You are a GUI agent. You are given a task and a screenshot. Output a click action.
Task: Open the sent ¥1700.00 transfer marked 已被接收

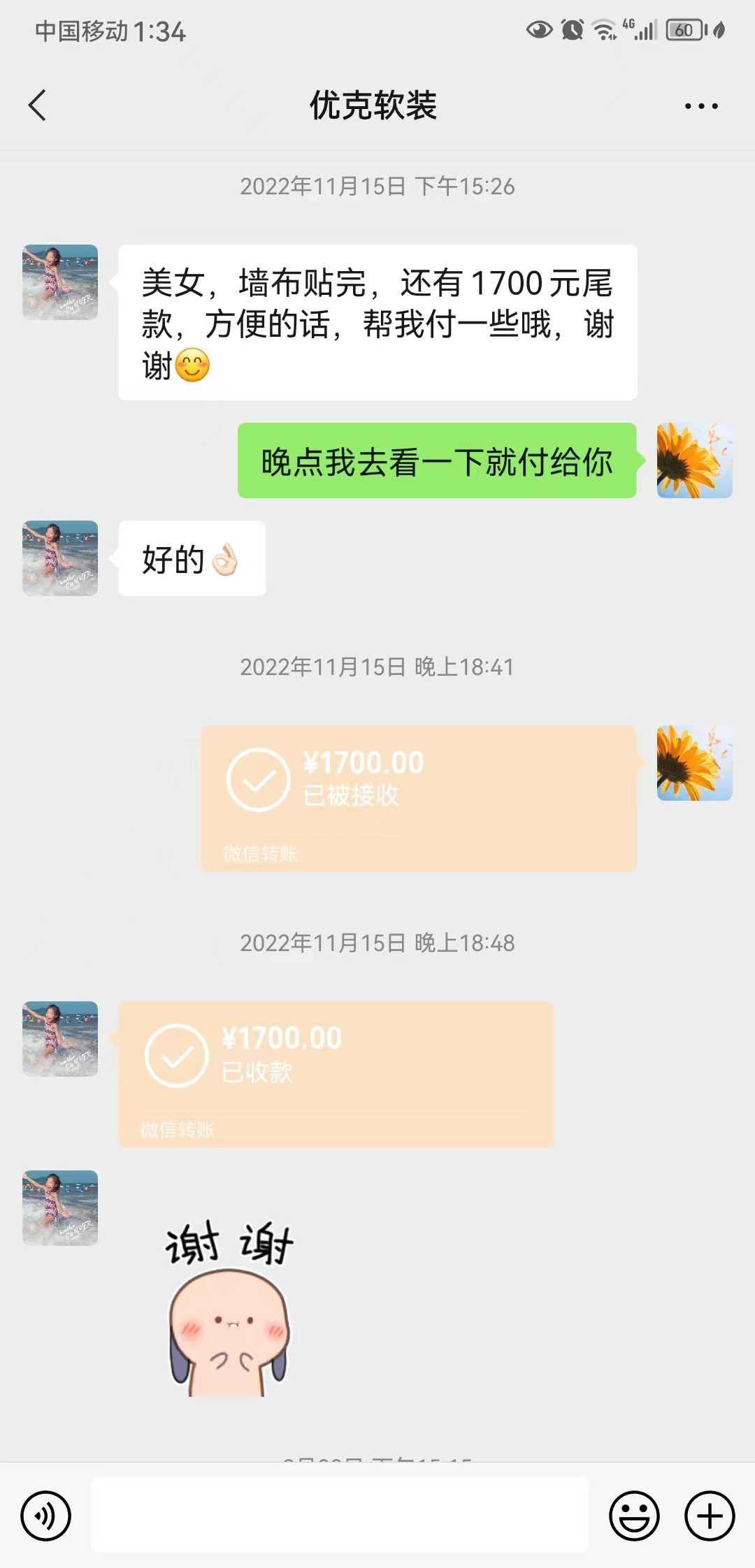(418, 798)
